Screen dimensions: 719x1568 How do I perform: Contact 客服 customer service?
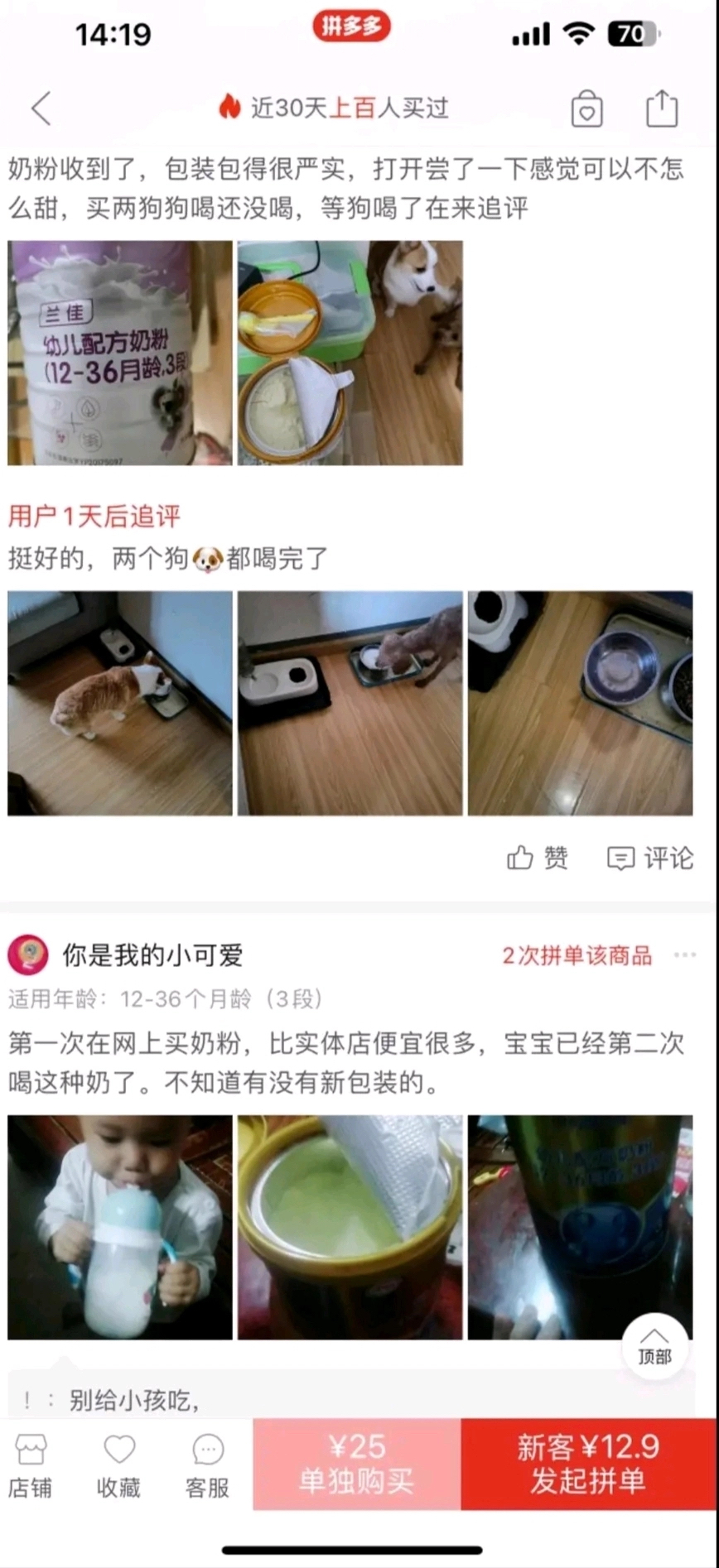pyautogui.click(x=207, y=1465)
